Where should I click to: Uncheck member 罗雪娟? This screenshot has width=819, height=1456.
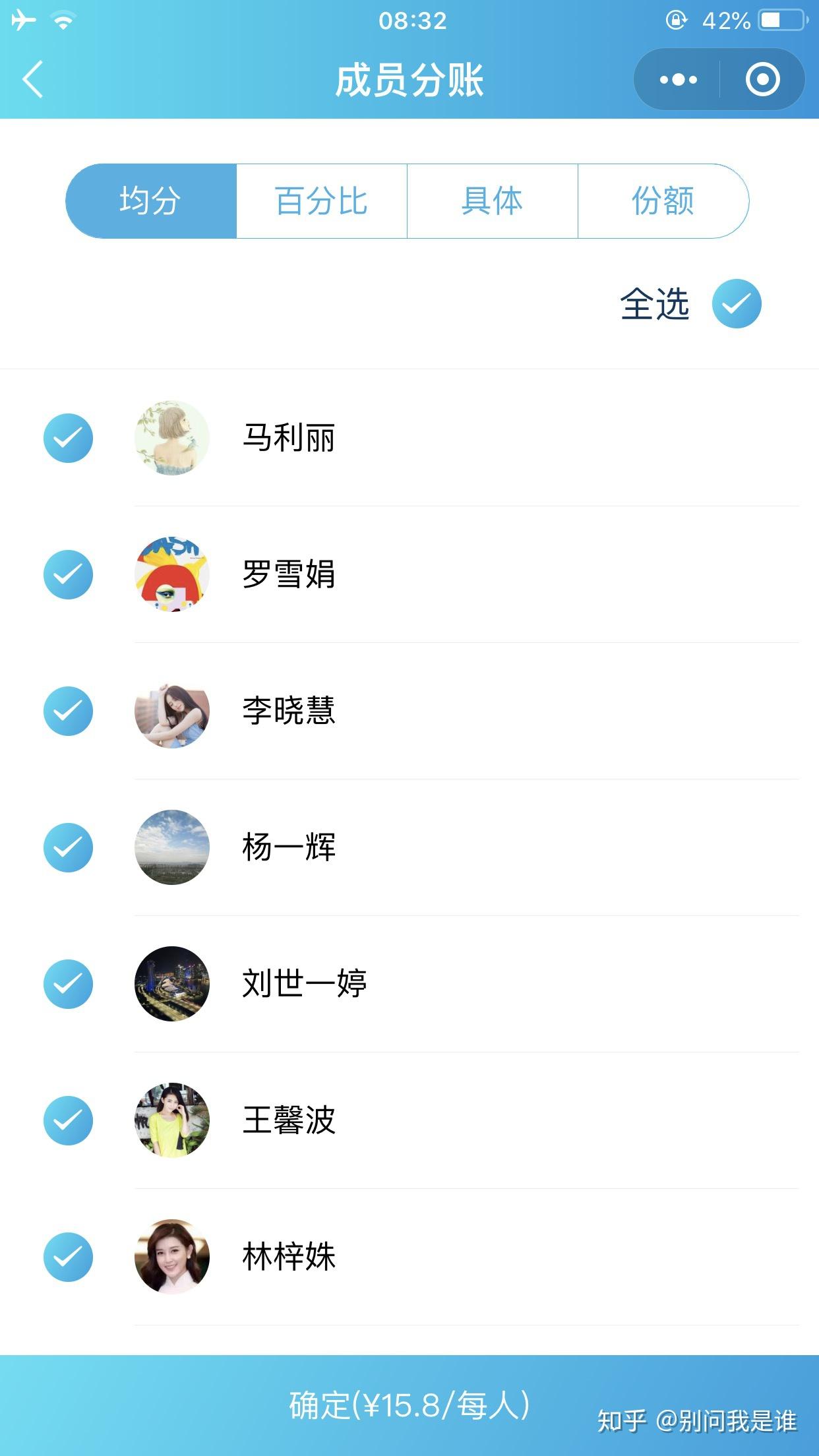(68, 574)
